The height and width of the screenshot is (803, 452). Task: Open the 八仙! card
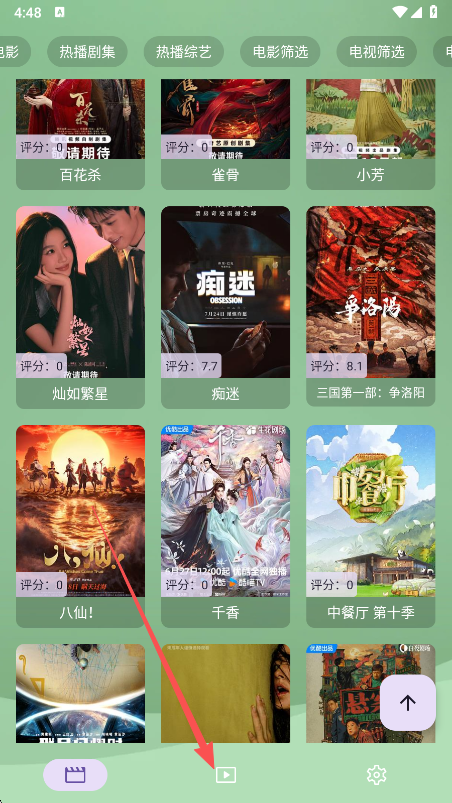80,526
